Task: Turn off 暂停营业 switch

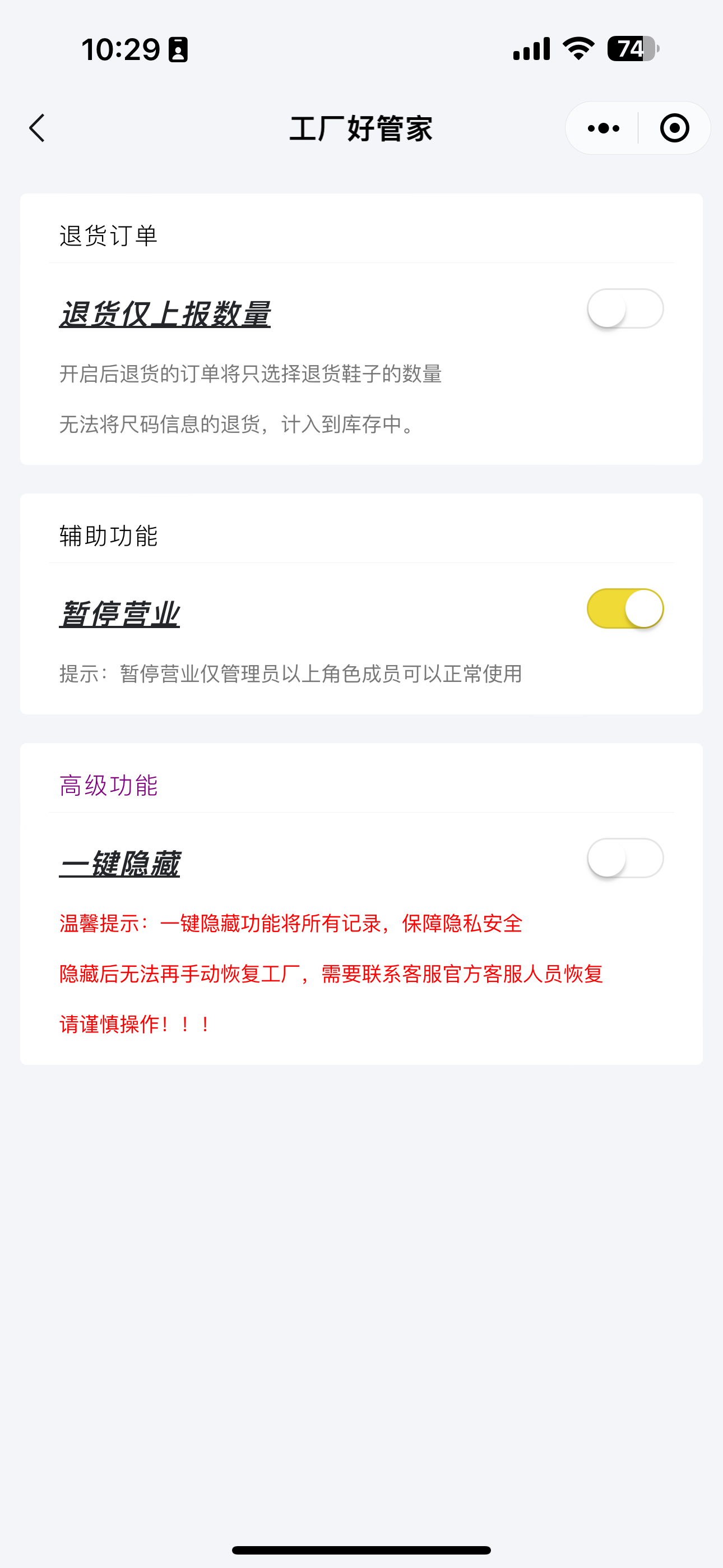Action: click(625, 608)
